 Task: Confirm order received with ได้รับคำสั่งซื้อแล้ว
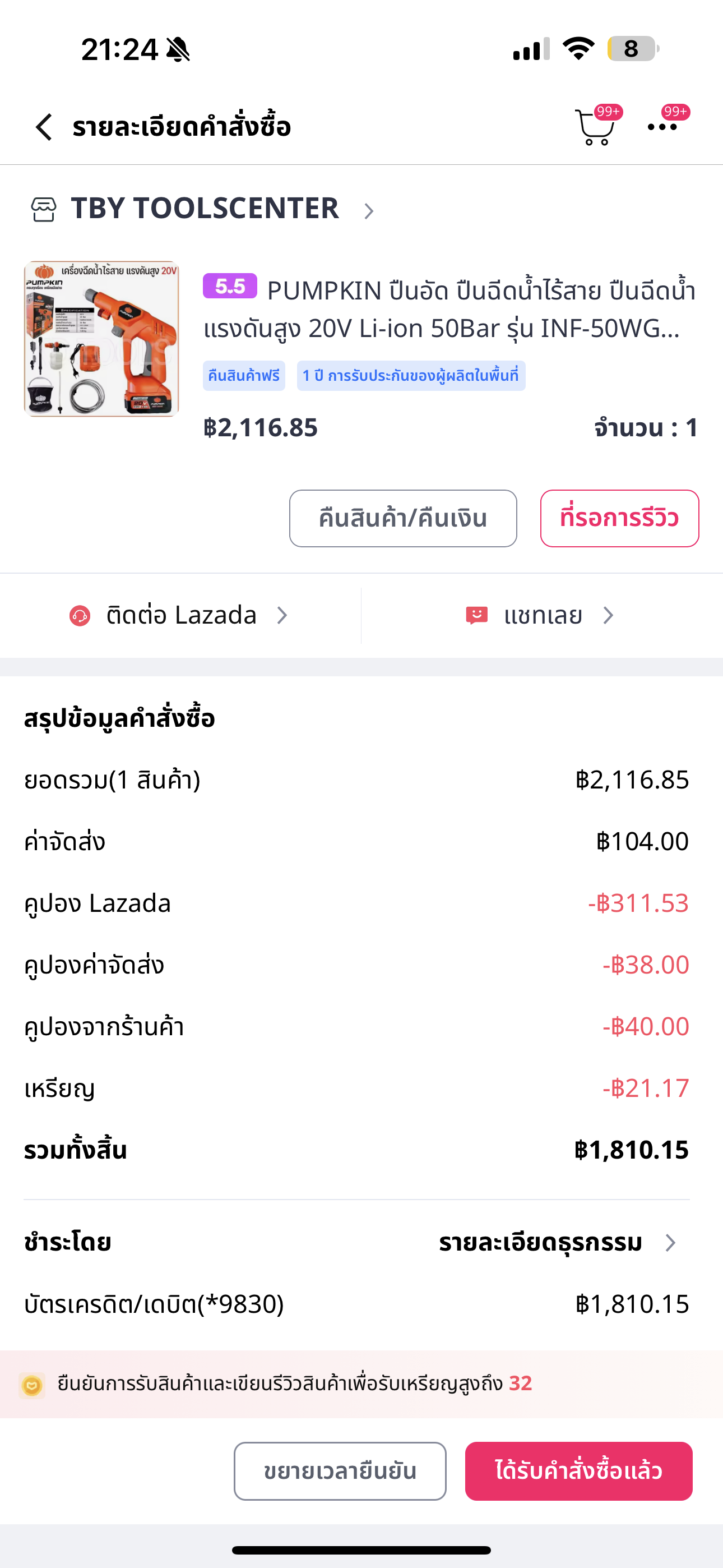click(x=579, y=1470)
